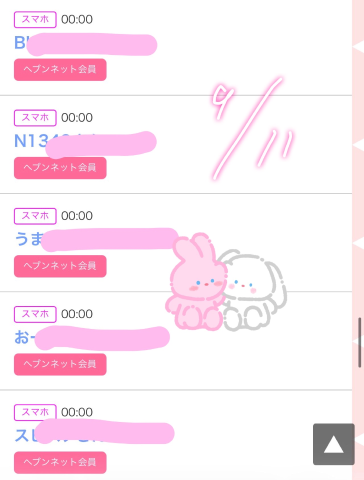Image resolution: width=364 pixels, height=480 pixels.
Task: Open the visitor name starting with お
Action: (92, 337)
